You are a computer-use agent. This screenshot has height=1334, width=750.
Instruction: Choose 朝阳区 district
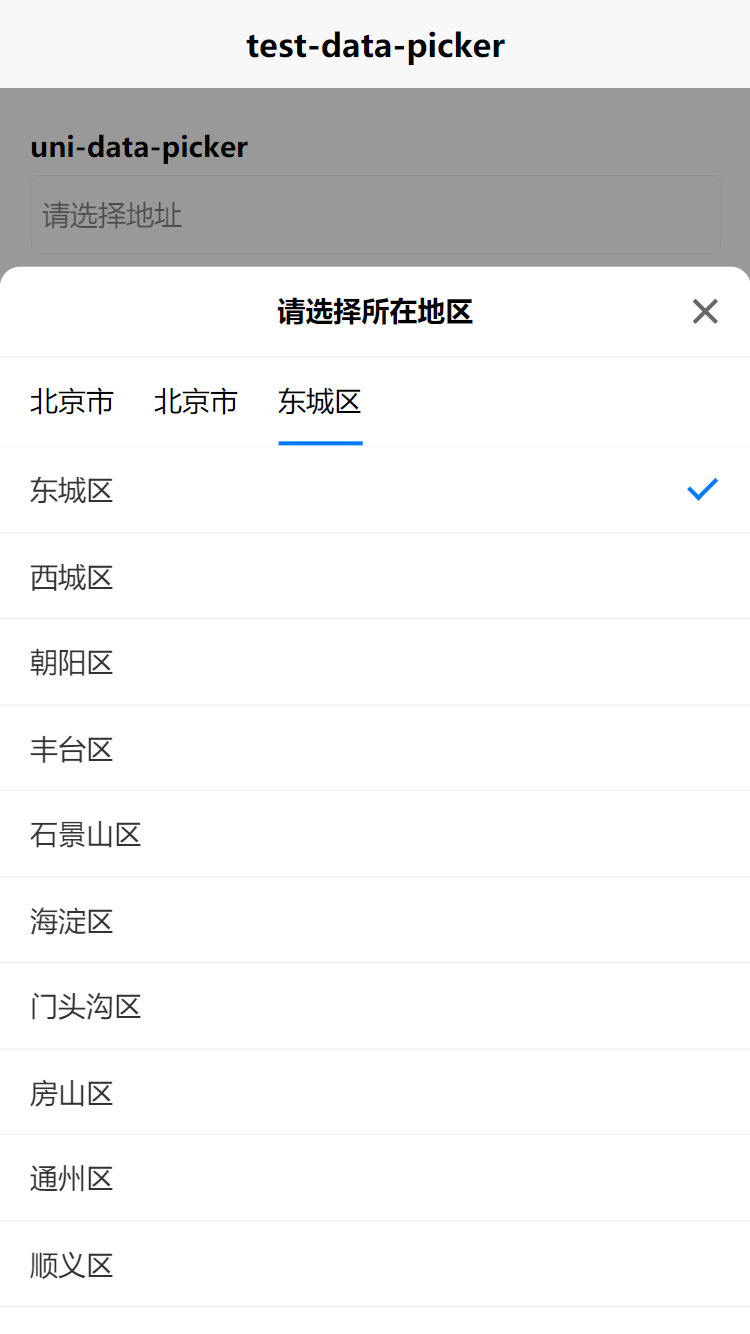(x=375, y=662)
